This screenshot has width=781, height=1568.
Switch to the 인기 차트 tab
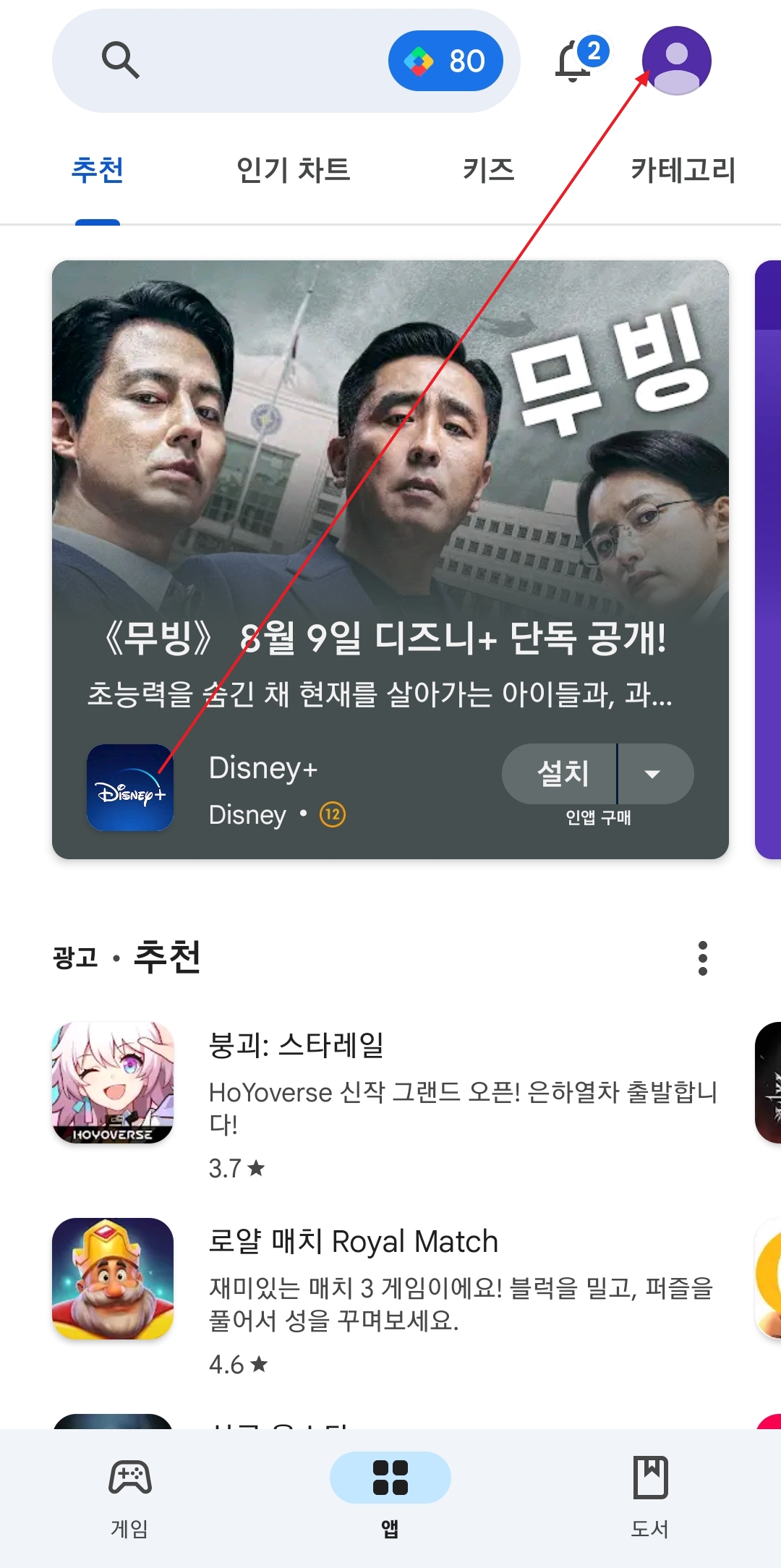(292, 170)
